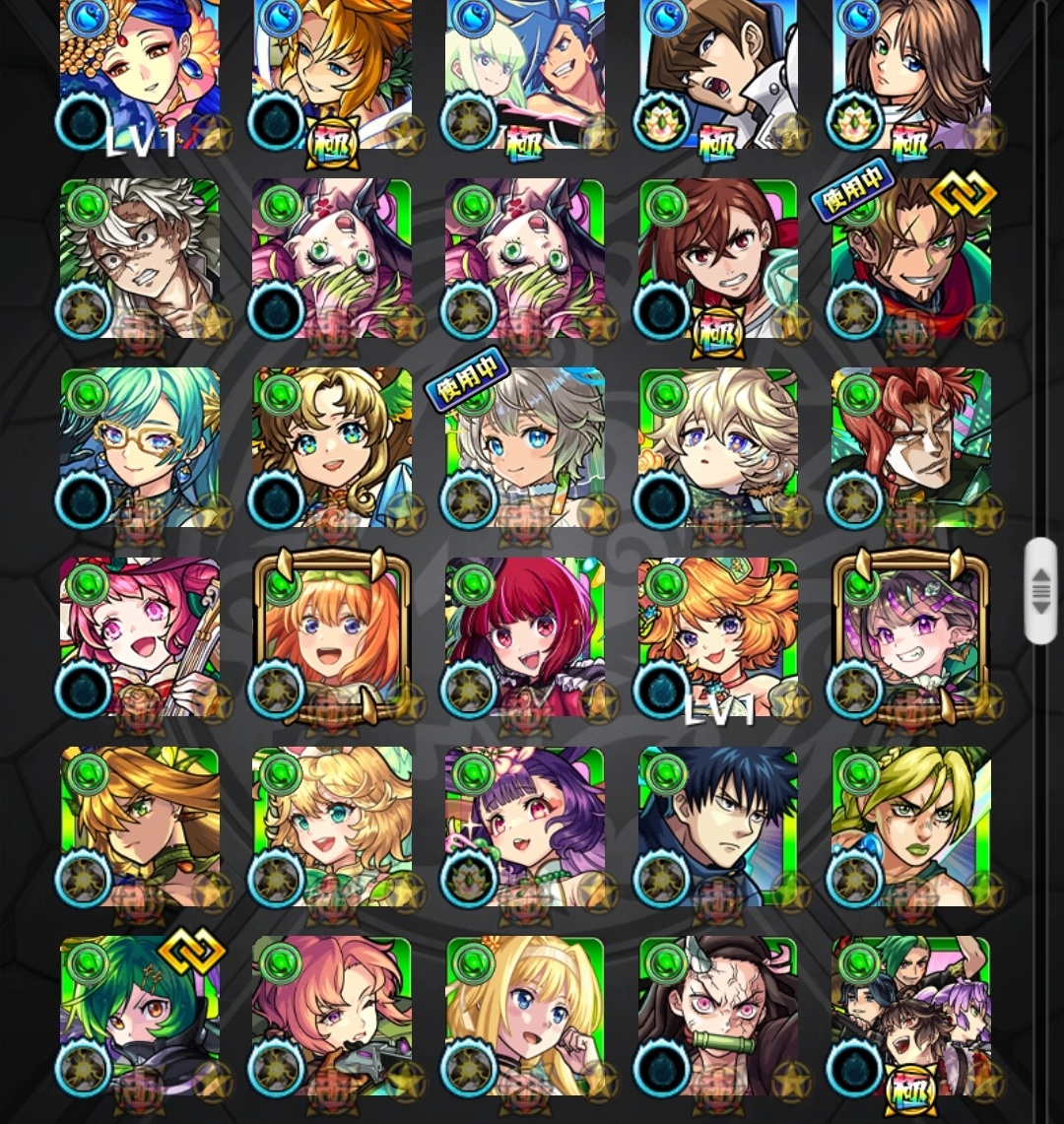Open the teal-haired girl with gold glasses
This screenshot has height=1124, width=1064.
[139, 447]
